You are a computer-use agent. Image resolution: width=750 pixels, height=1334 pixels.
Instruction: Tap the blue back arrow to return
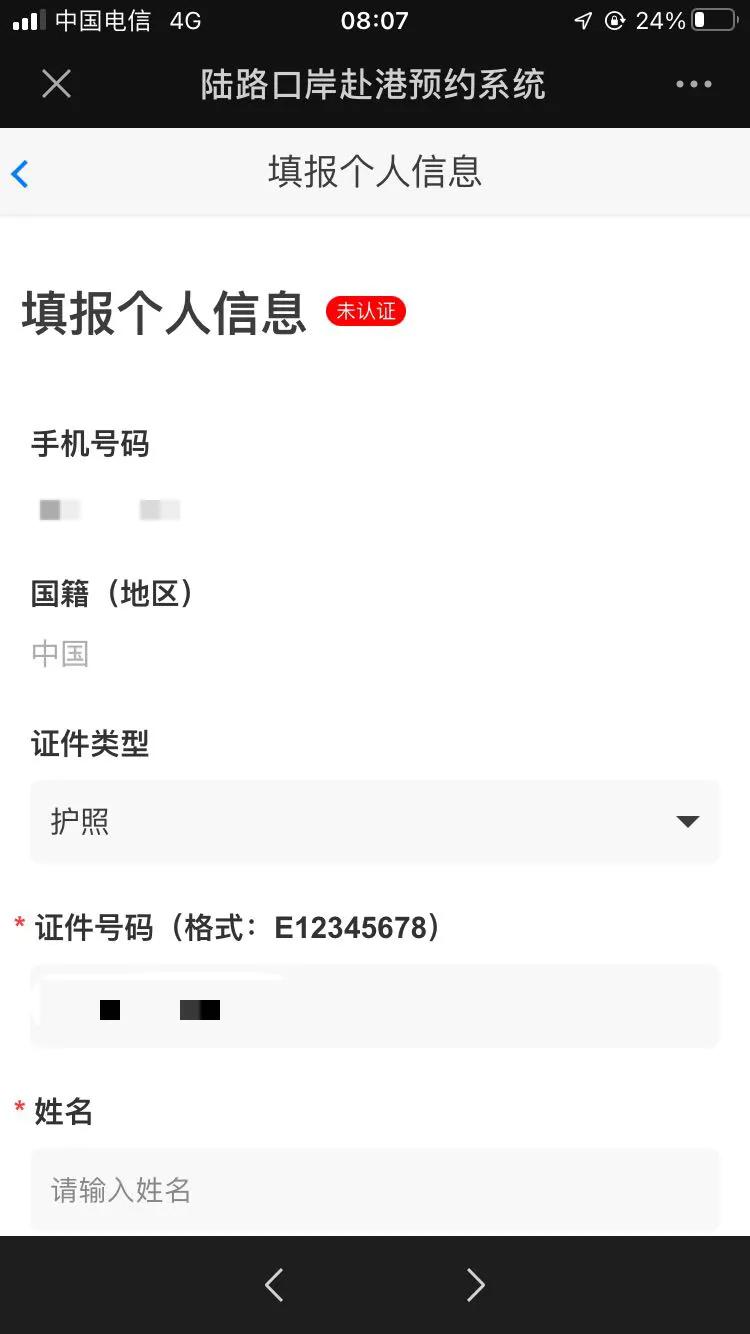(x=20, y=173)
